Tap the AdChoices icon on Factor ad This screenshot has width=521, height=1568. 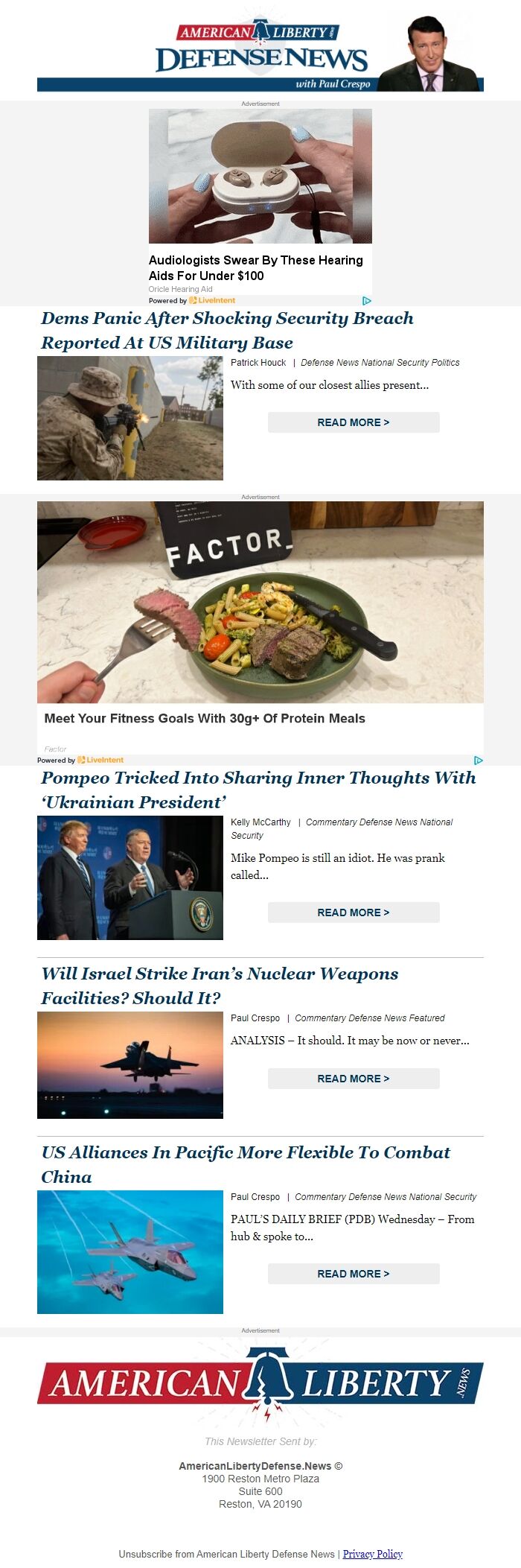(479, 761)
